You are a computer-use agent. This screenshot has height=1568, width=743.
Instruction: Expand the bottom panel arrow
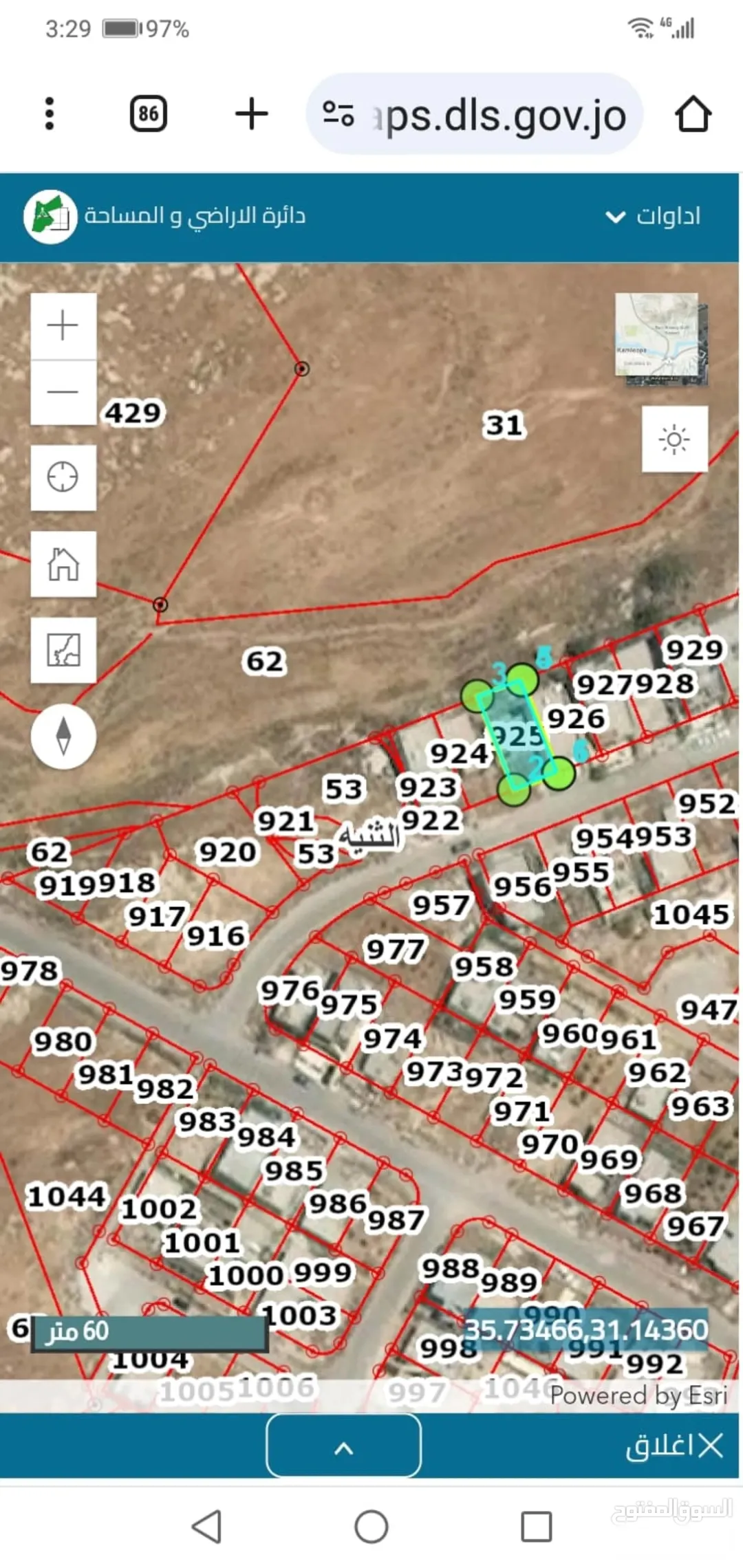coord(344,1446)
